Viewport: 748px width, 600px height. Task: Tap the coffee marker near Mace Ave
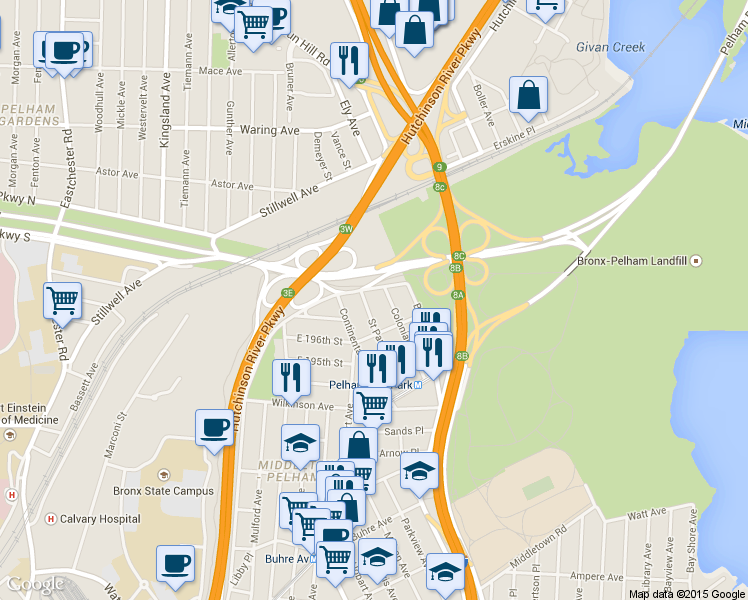click(66, 50)
